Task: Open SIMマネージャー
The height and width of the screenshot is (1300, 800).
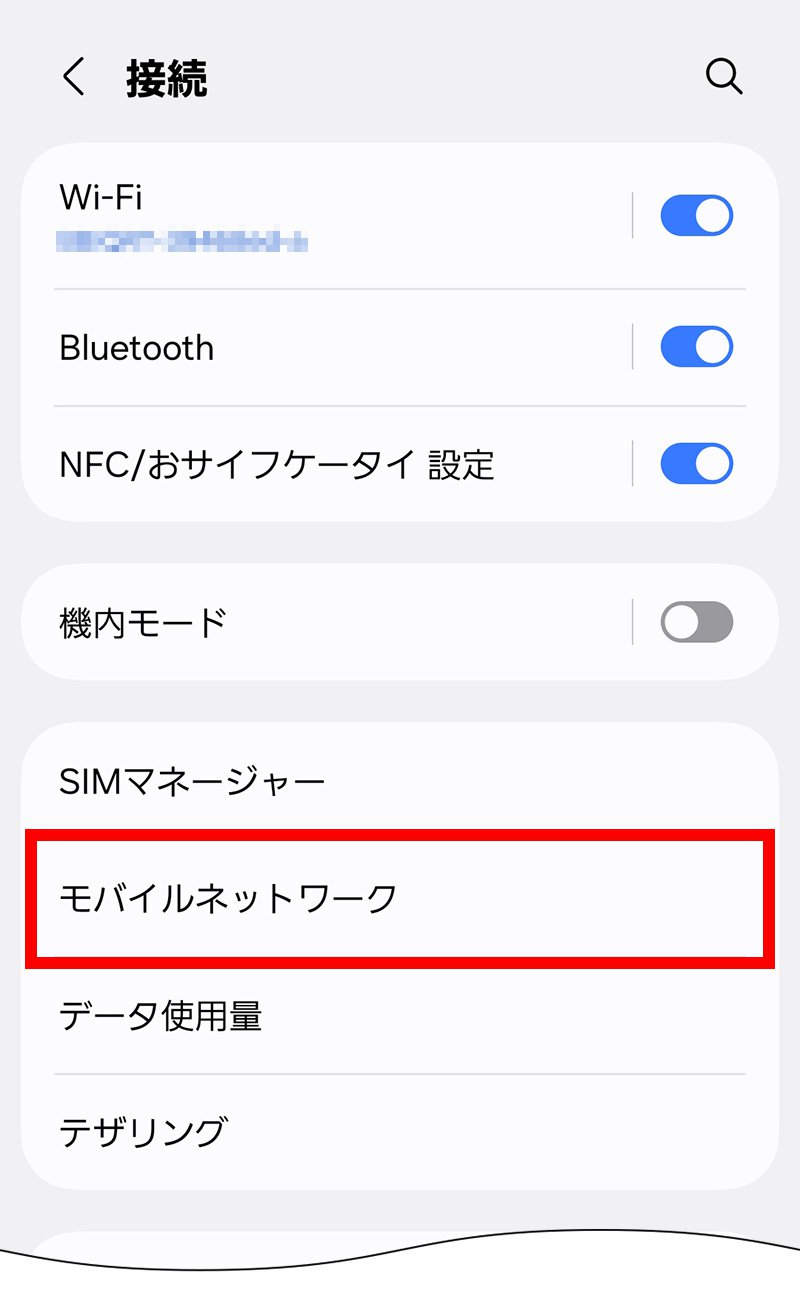Action: coord(192,782)
